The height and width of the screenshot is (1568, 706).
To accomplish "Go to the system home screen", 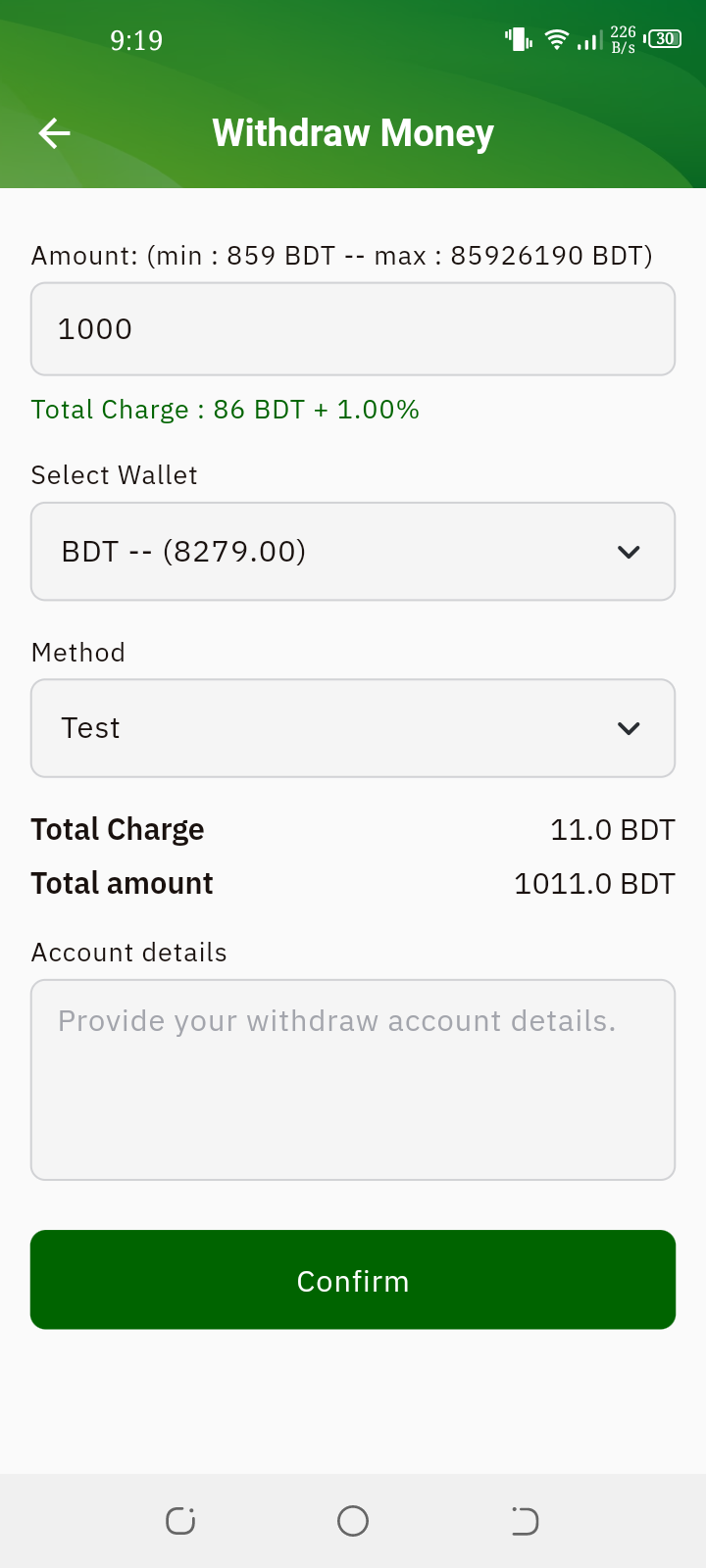I will (353, 1521).
